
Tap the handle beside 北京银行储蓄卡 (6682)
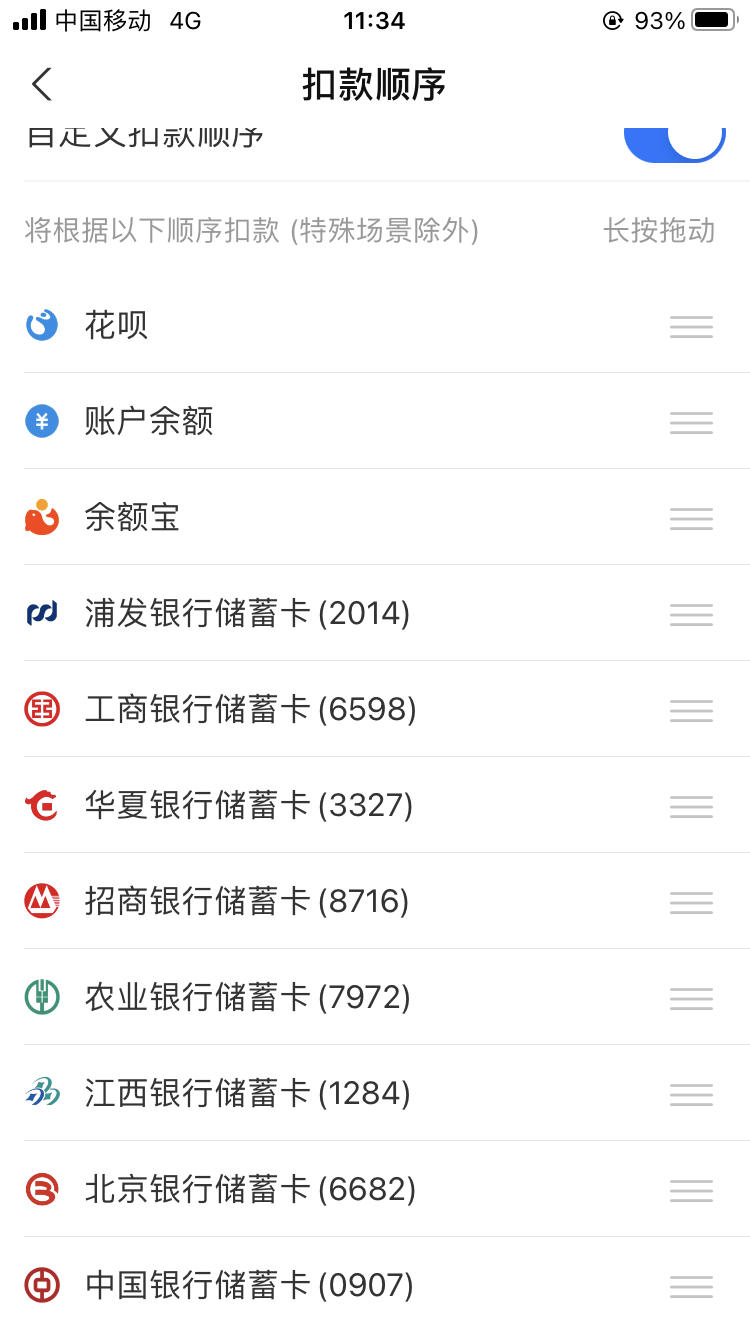[x=691, y=1191]
